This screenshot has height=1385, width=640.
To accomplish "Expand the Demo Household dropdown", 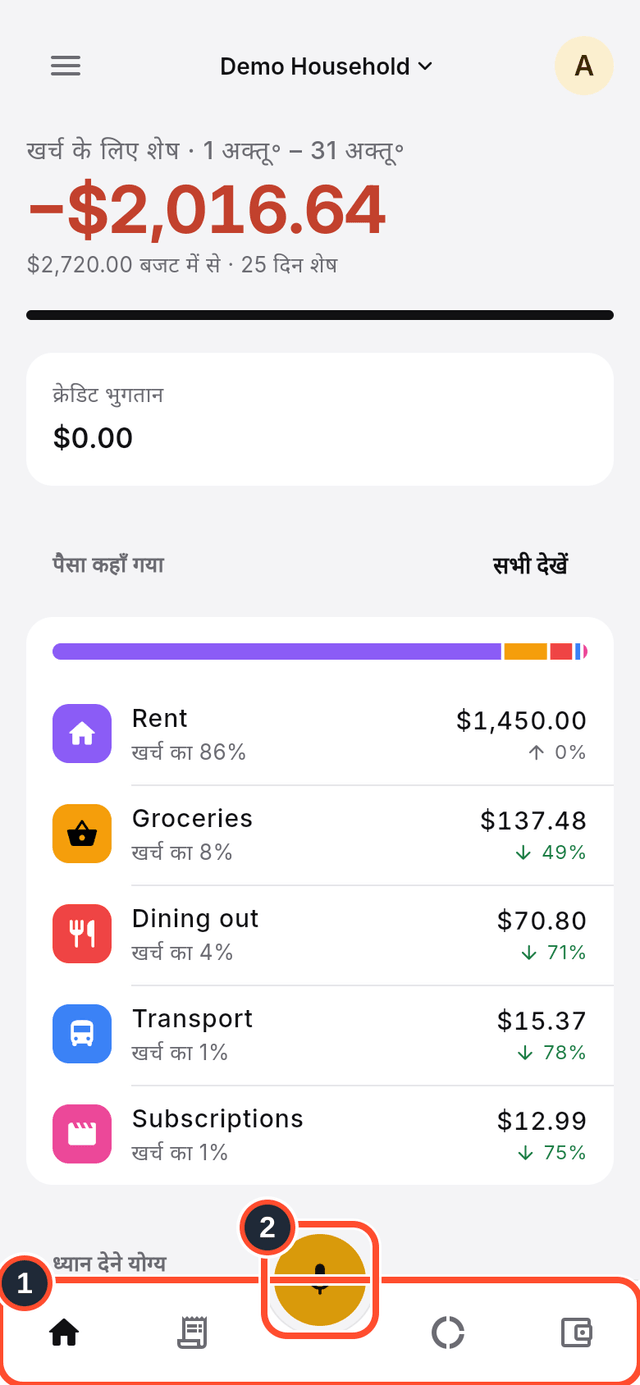I will (x=326, y=66).
